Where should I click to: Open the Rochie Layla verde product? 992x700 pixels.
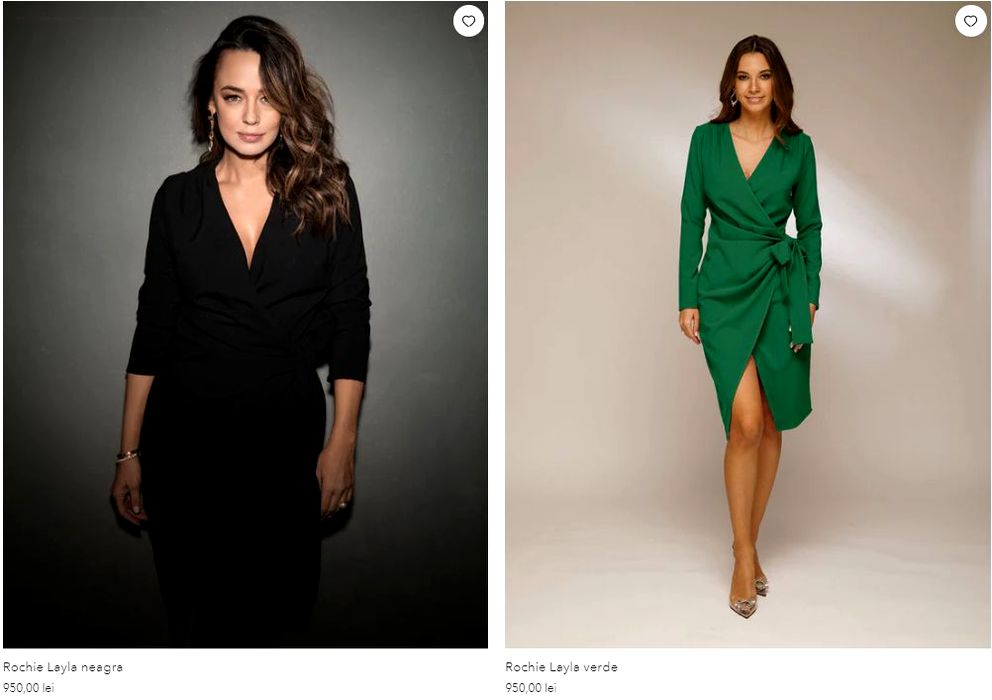point(561,667)
